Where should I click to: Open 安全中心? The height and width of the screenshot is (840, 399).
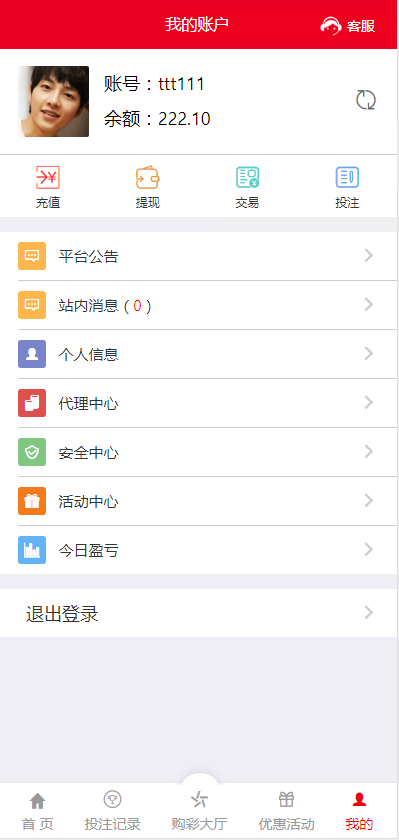[199, 452]
